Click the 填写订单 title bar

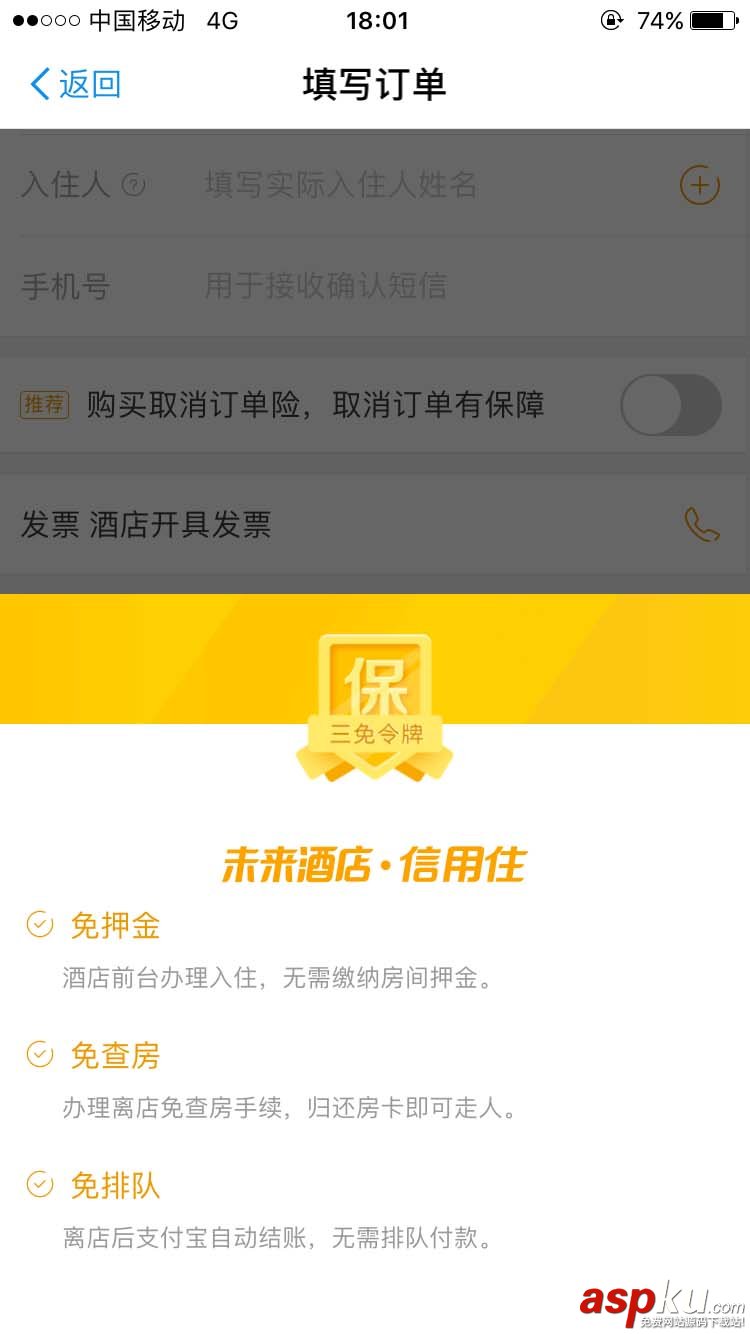[375, 85]
